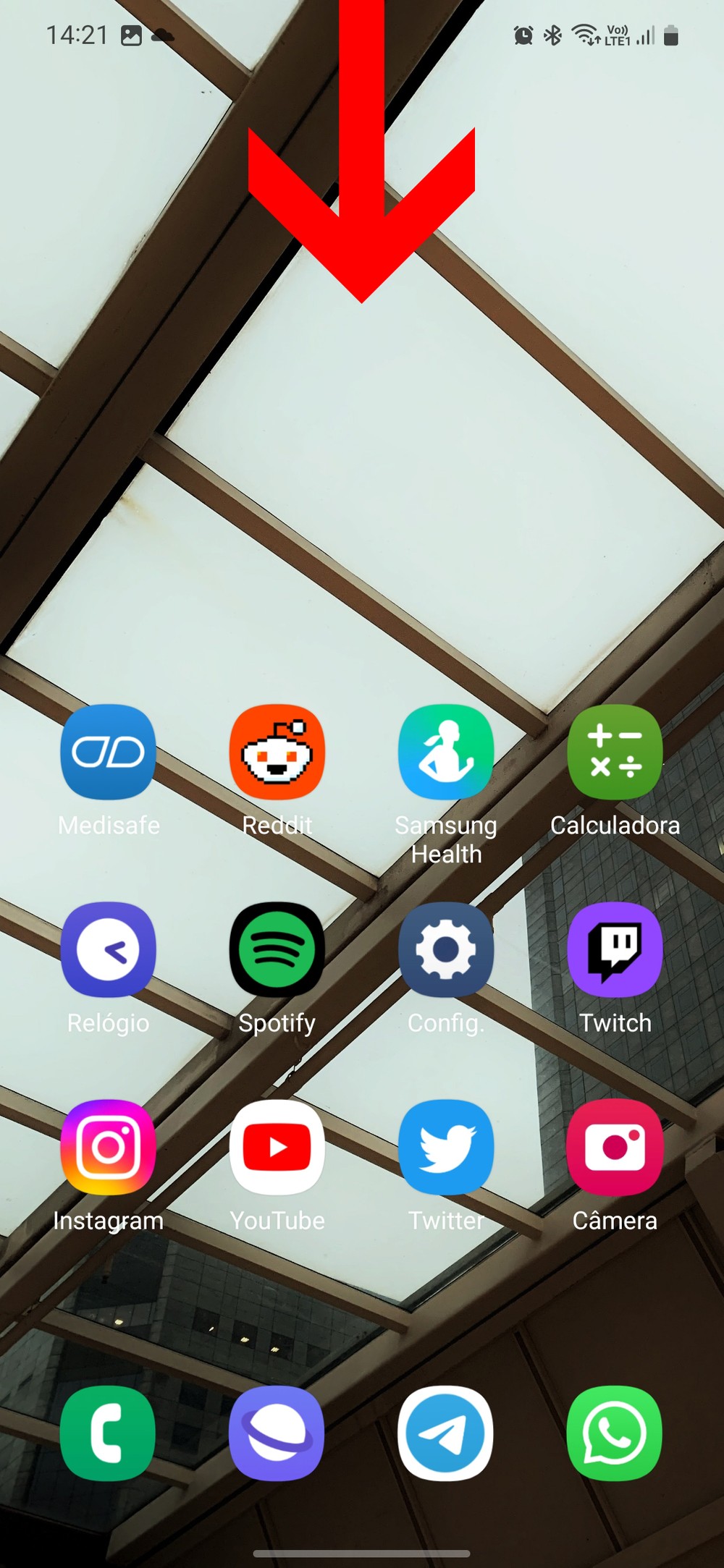The height and width of the screenshot is (1568, 724).
Task: Open the green phone dialer
Action: click(108, 1433)
